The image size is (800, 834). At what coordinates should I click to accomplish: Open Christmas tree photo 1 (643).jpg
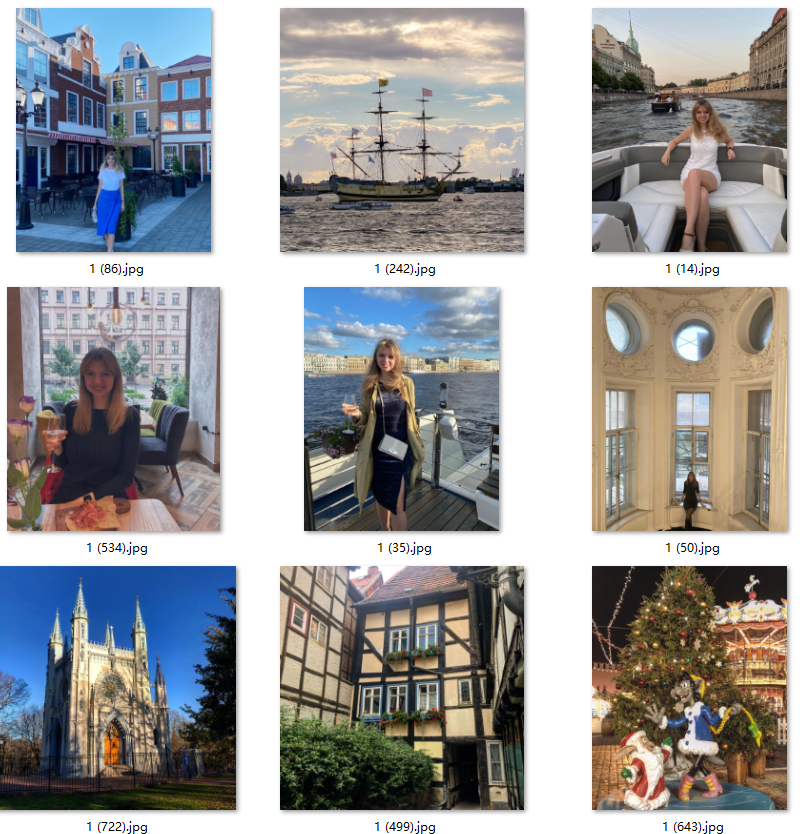coord(689,688)
